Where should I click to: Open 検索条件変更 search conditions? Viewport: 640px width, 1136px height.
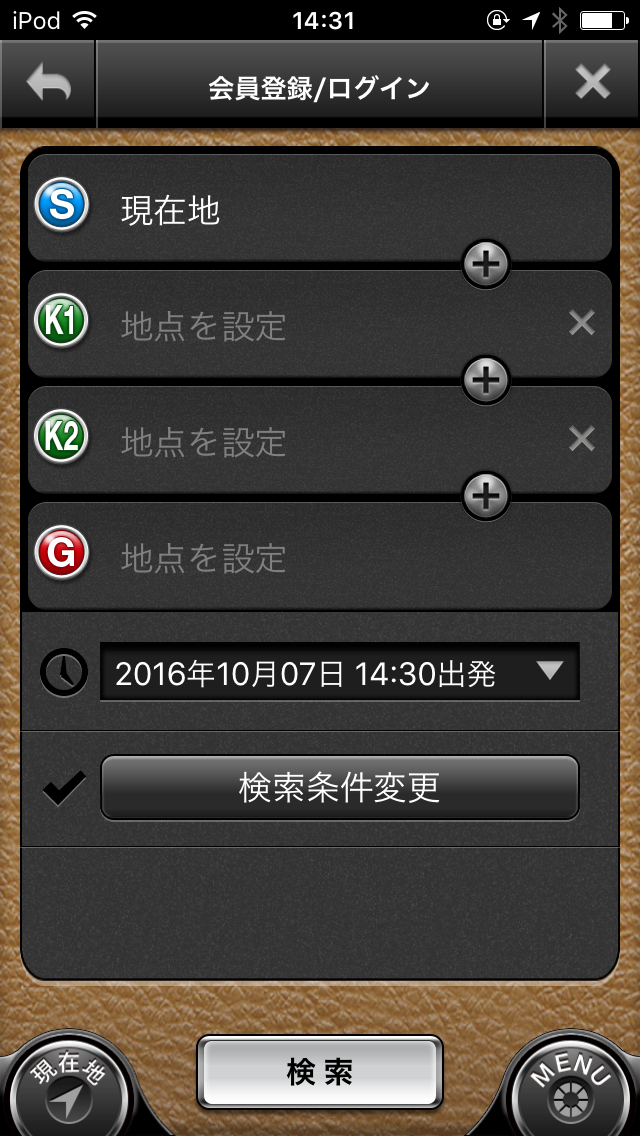tap(339, 788)
